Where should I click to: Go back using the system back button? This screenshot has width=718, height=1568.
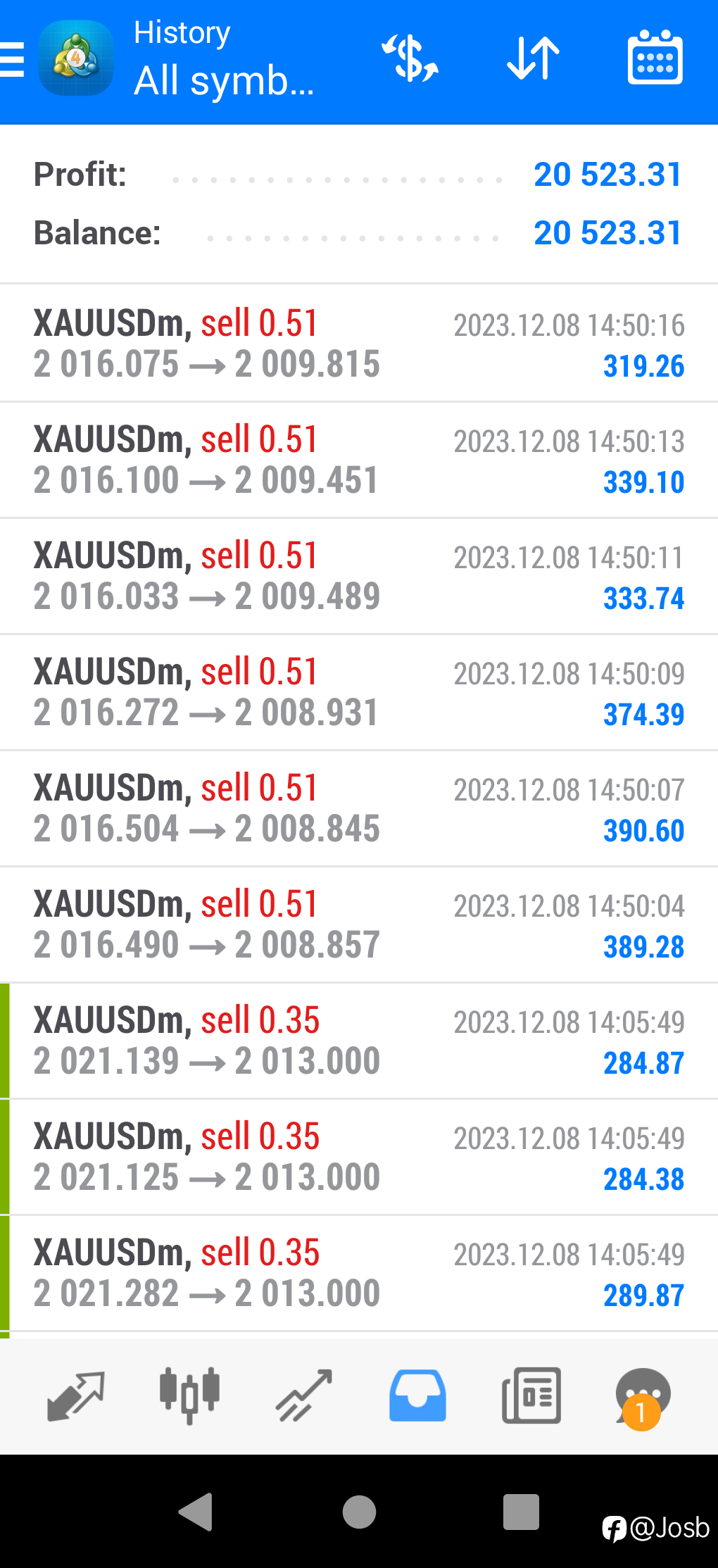tap(196, 1512)
